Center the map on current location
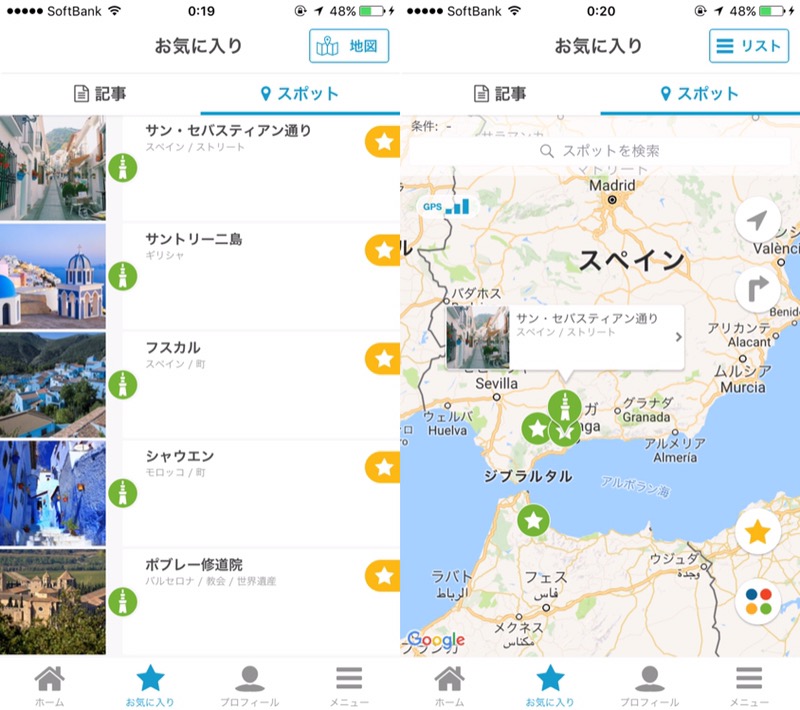Viewport: 800px width, 710px height. pos(757,221)
